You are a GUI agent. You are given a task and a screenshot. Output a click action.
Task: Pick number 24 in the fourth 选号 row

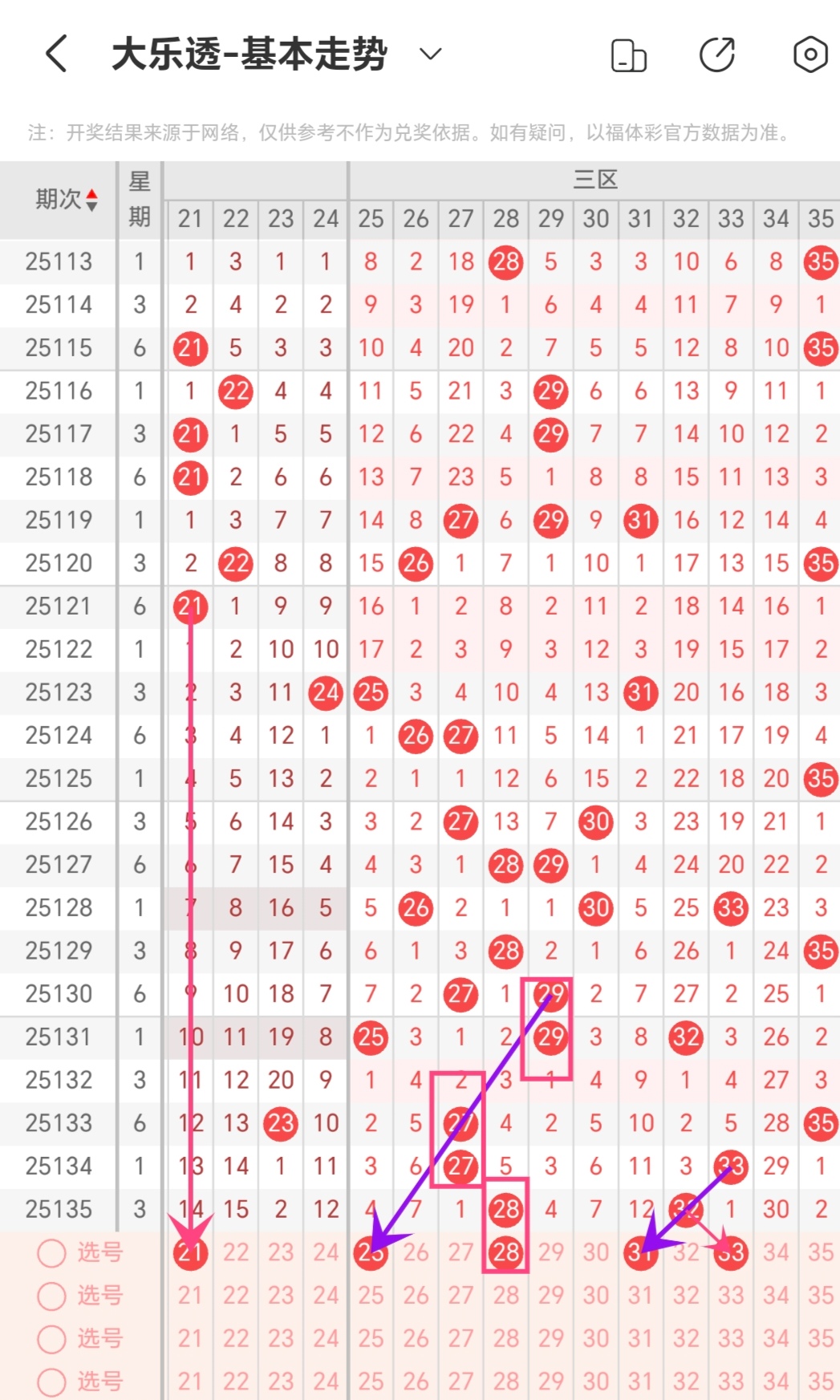click(x=326, y=1382)
